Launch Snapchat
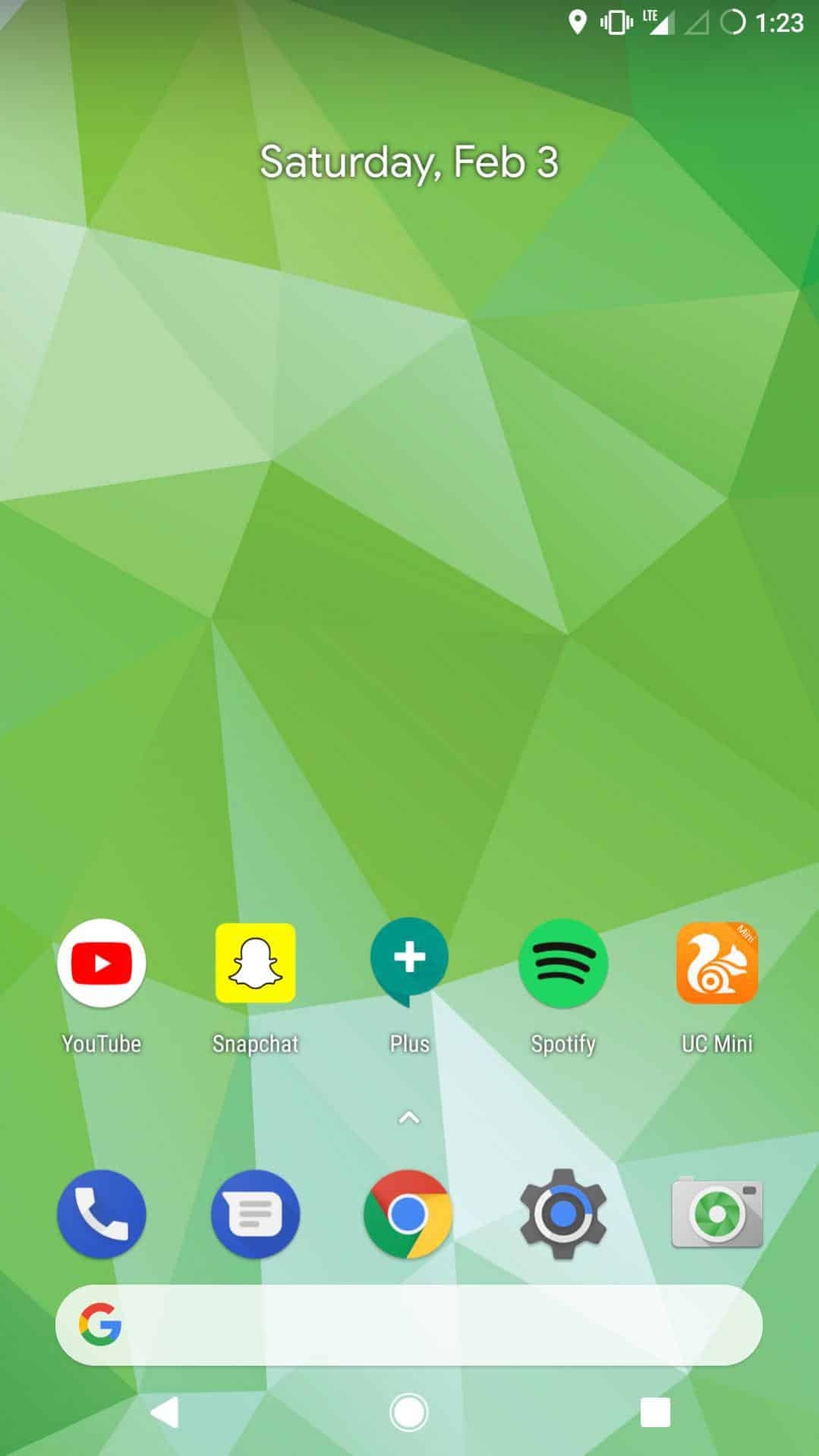The height and width of the screenshot is (1456, 819). 256,963
